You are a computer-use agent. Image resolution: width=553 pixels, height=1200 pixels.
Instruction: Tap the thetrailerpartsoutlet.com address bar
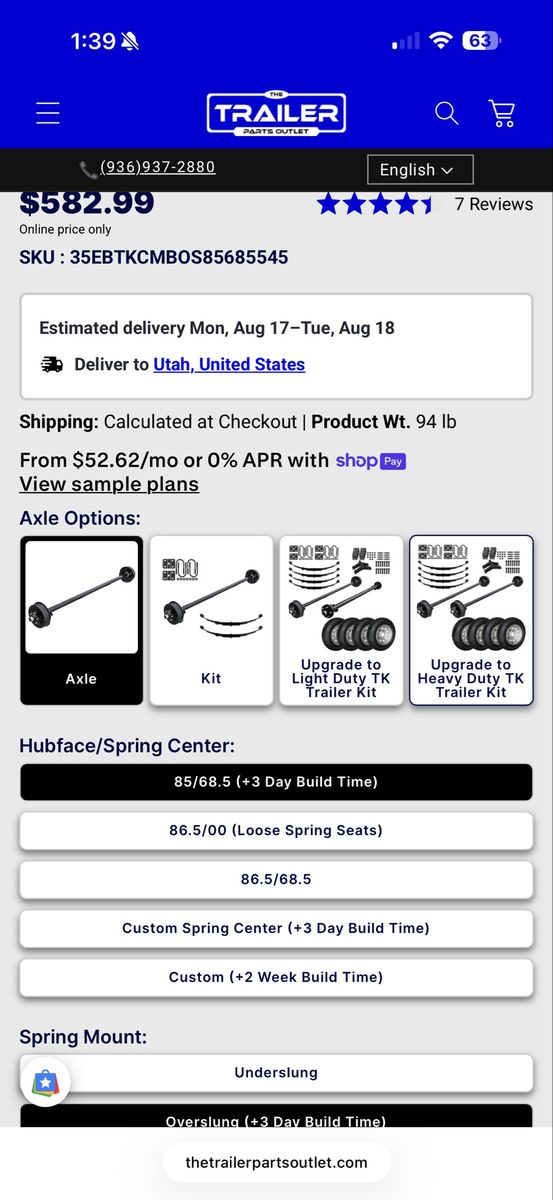tap(276, 1163)
